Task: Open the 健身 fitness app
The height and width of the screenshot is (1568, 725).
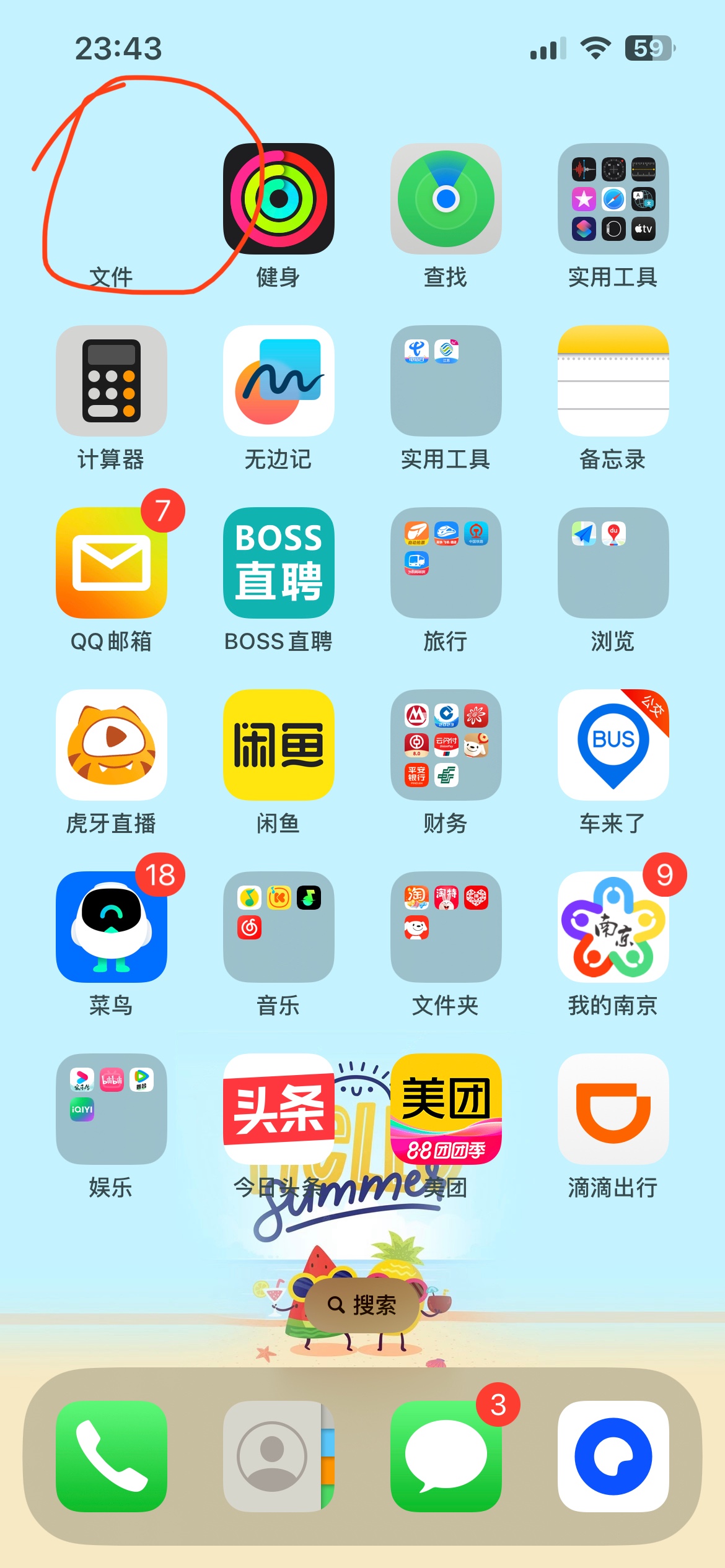Action: pyautogui.click(x=278, y=199)
